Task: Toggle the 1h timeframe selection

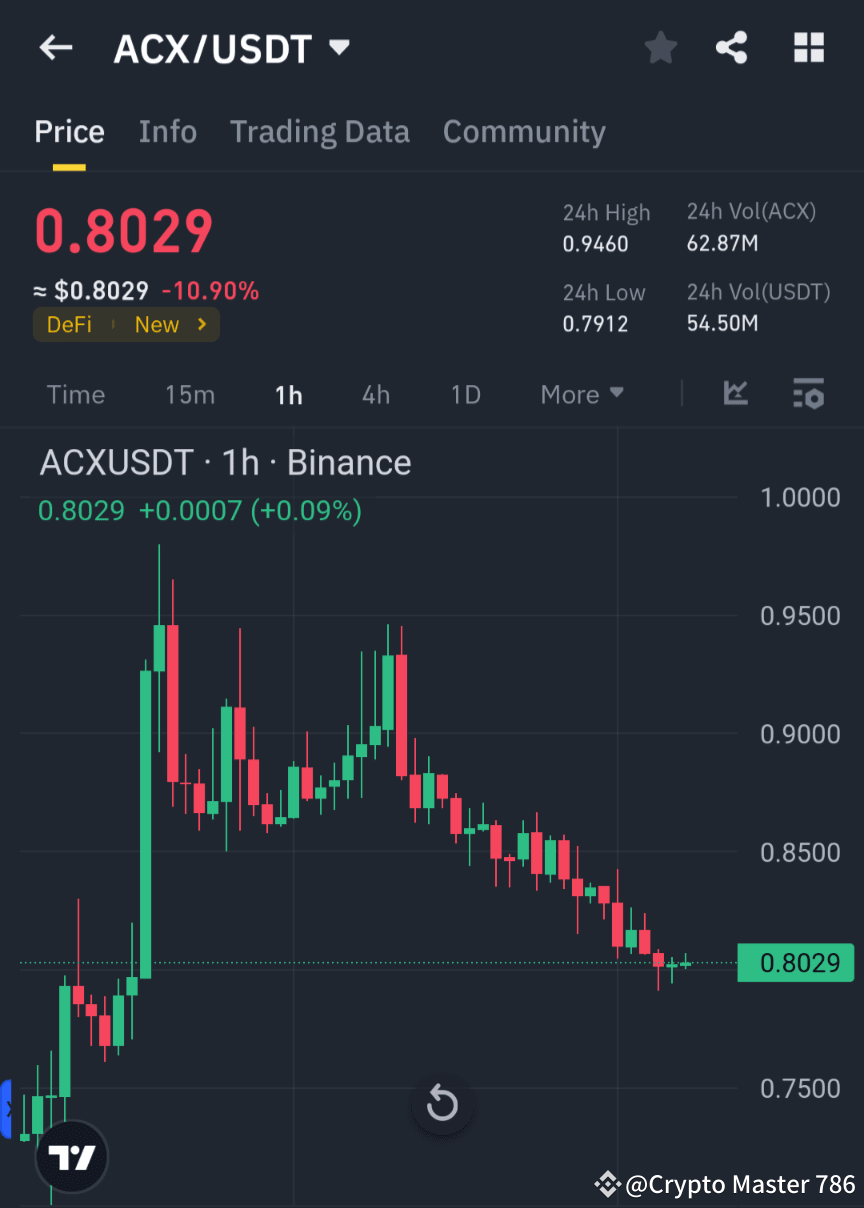Action: tap(288, 394)
